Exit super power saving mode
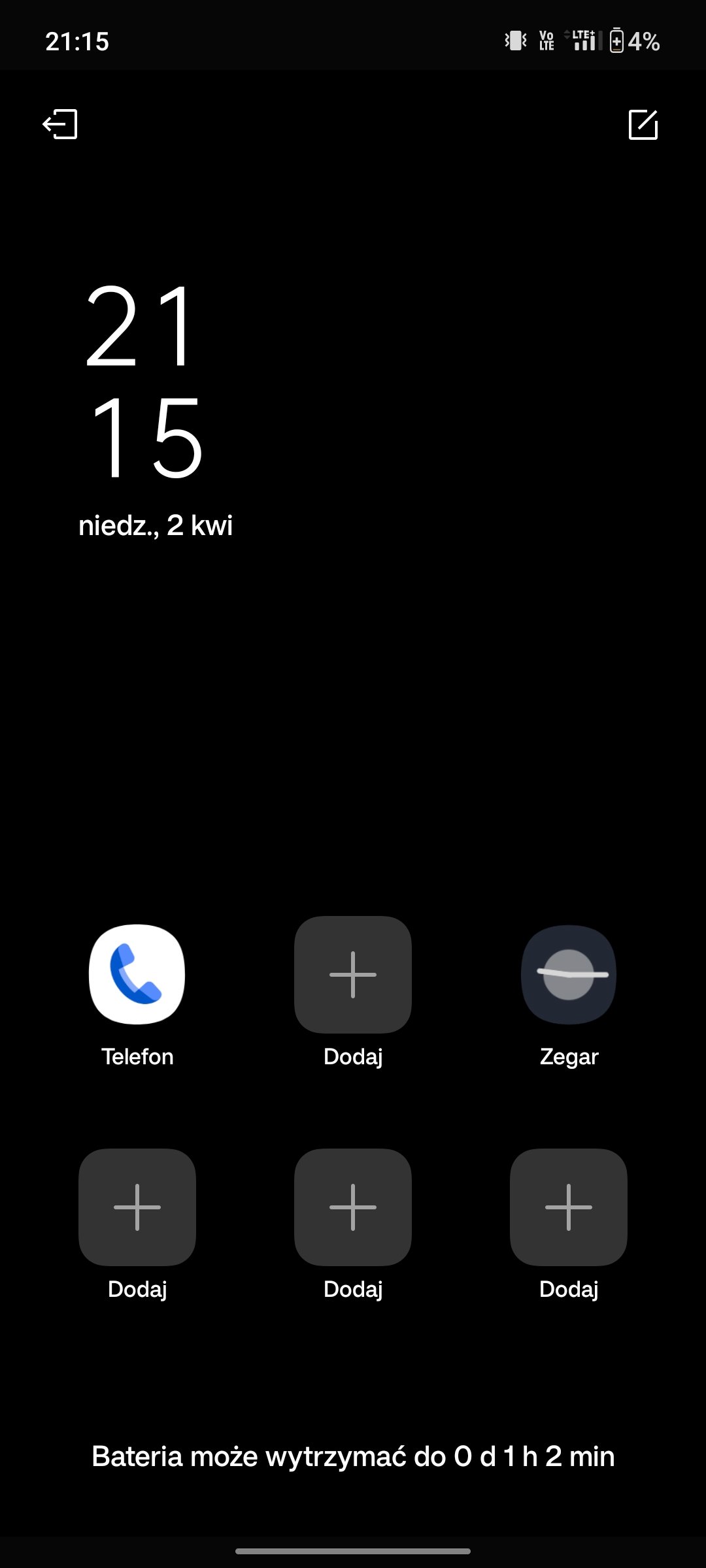Image resolution: width=706 pixels, height=1568 pixels. (60, 124)
